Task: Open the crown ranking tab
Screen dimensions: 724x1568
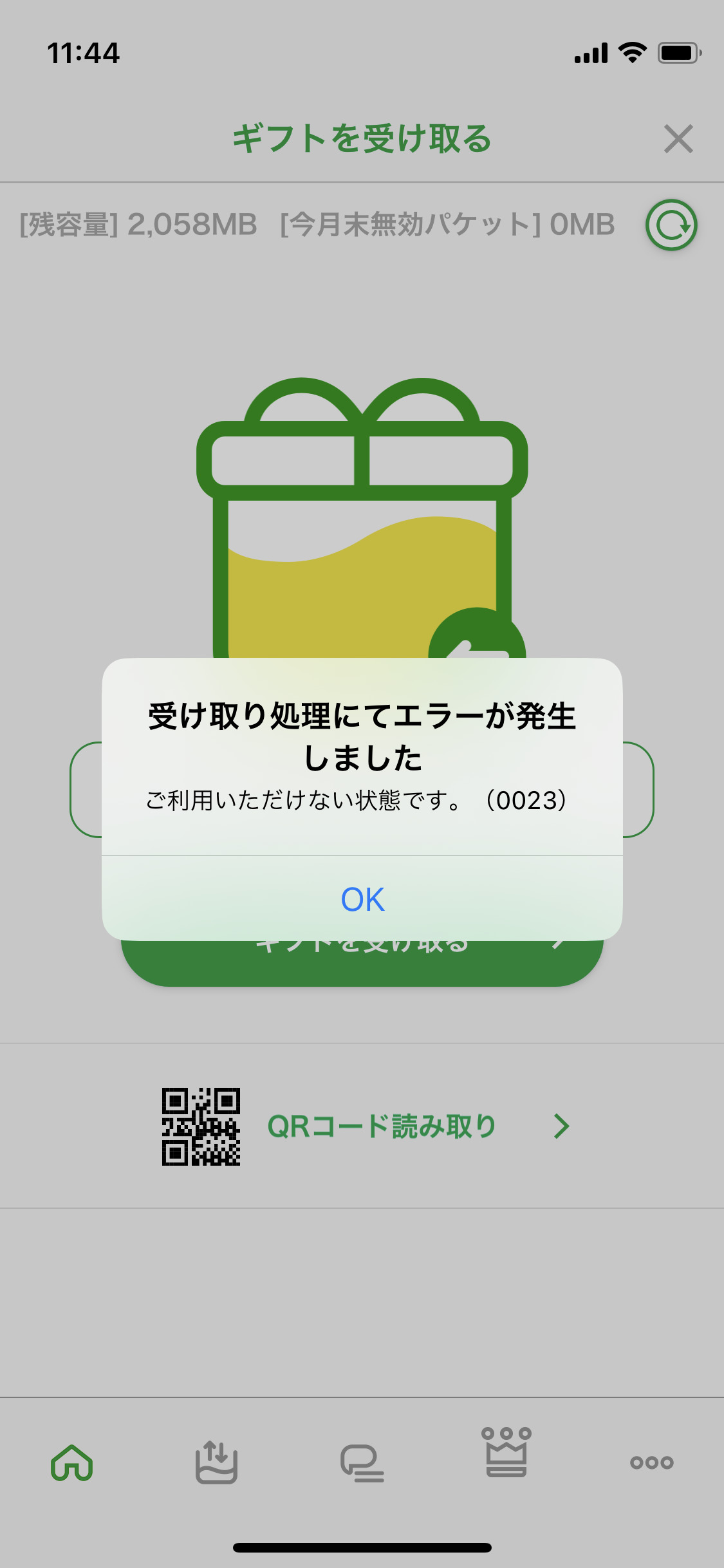Action: pos(506,1452)
